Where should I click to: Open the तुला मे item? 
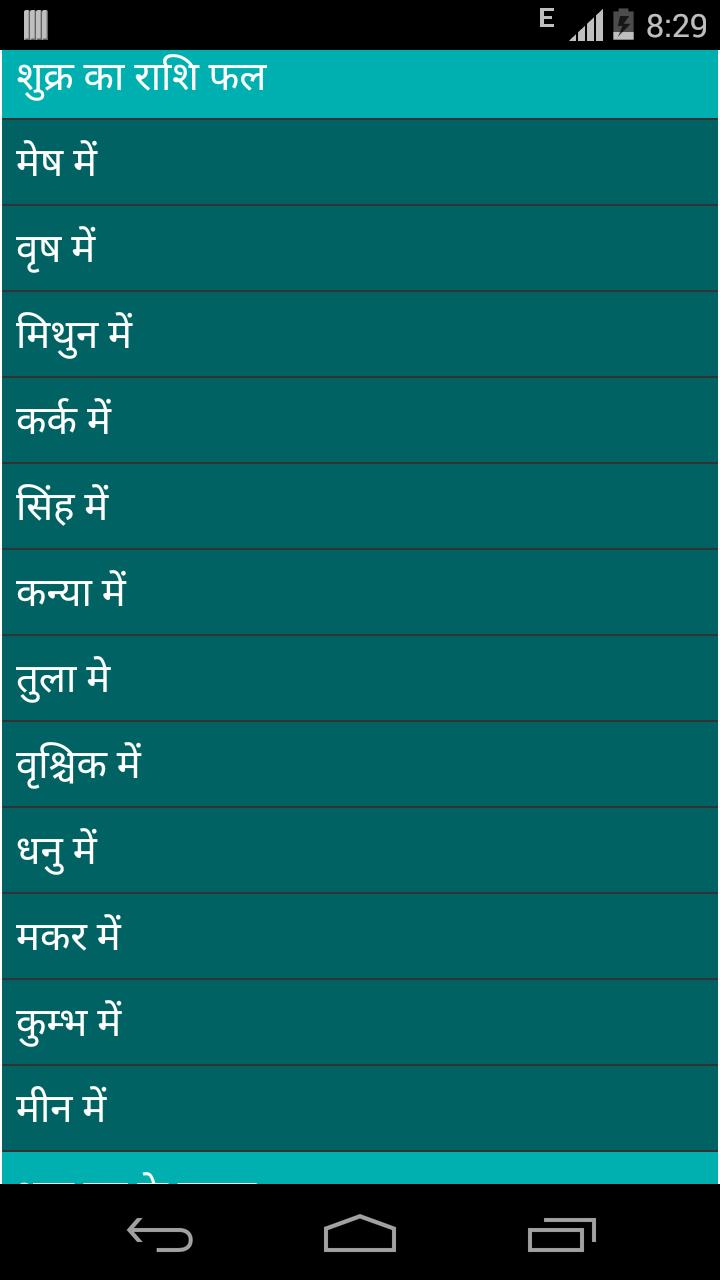(360, 677)
